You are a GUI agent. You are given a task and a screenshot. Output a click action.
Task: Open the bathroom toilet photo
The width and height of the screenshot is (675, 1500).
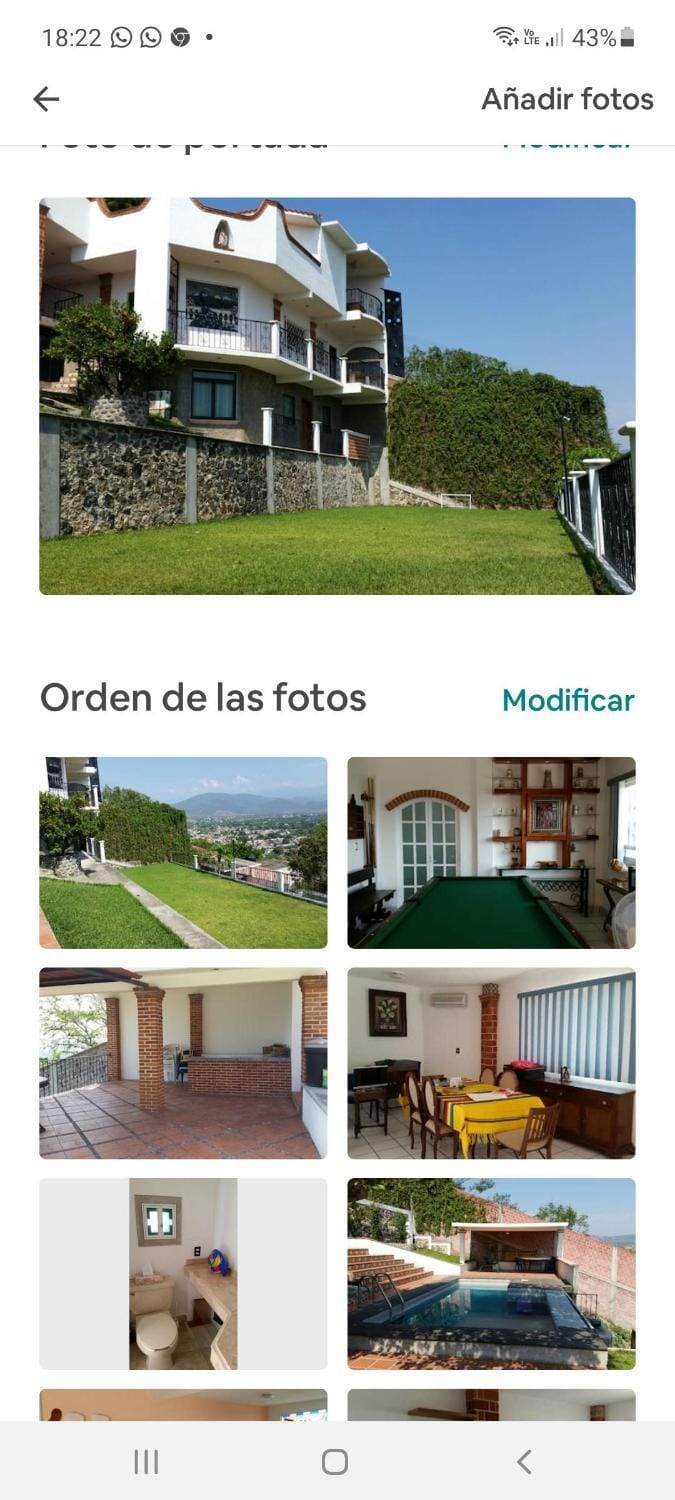tap(183, 1273)
